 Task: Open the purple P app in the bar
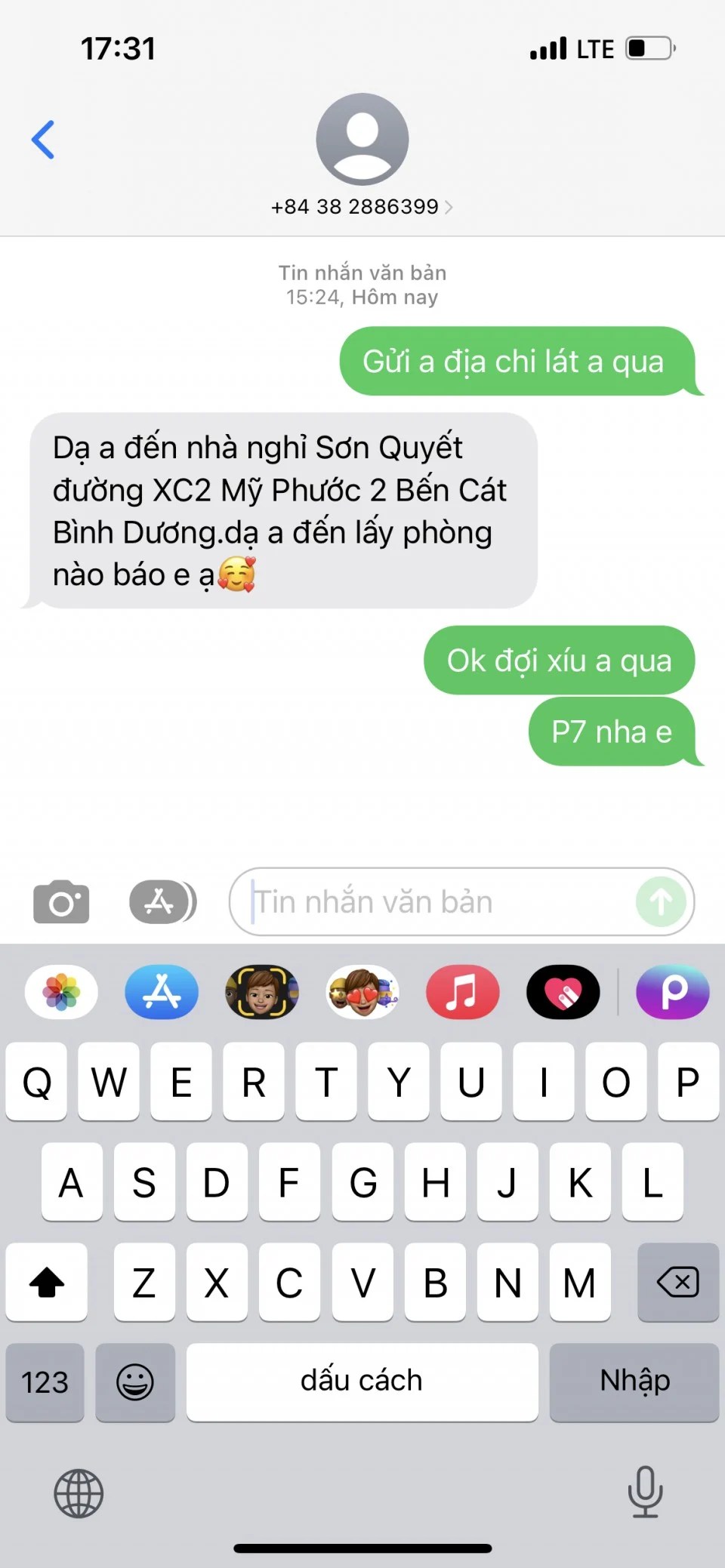point(673,992)
